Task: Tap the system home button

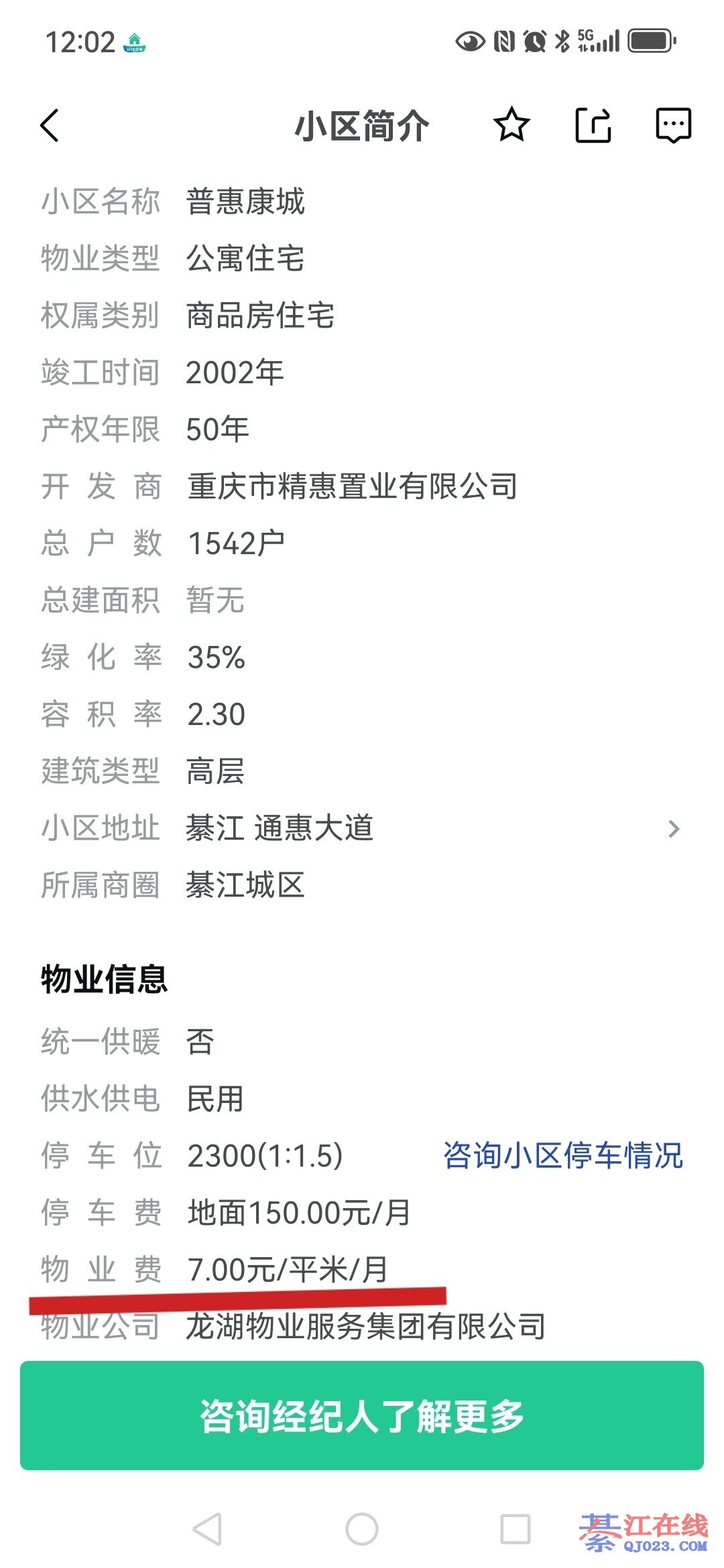Action: click(x=362, y=1529)
